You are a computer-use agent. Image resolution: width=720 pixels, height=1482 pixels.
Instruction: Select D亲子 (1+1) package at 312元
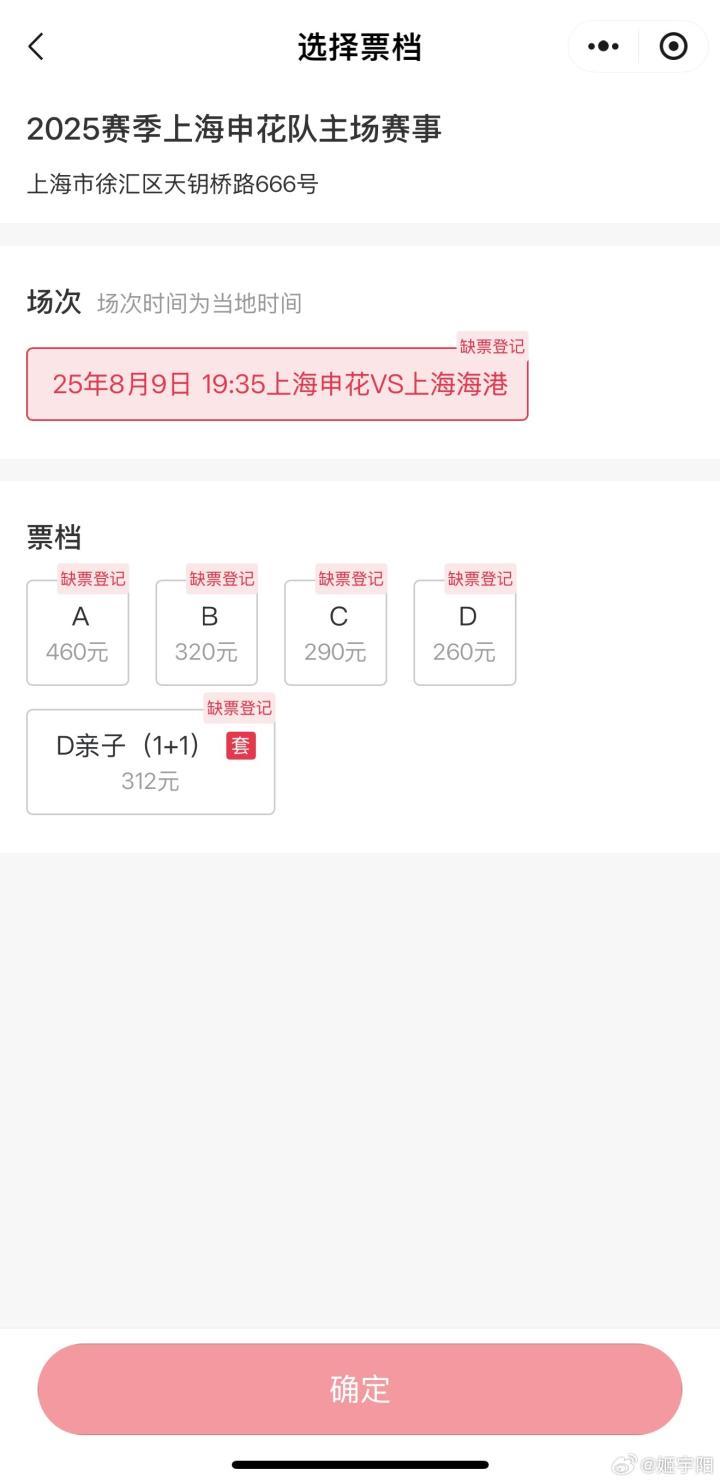(151, 762)
